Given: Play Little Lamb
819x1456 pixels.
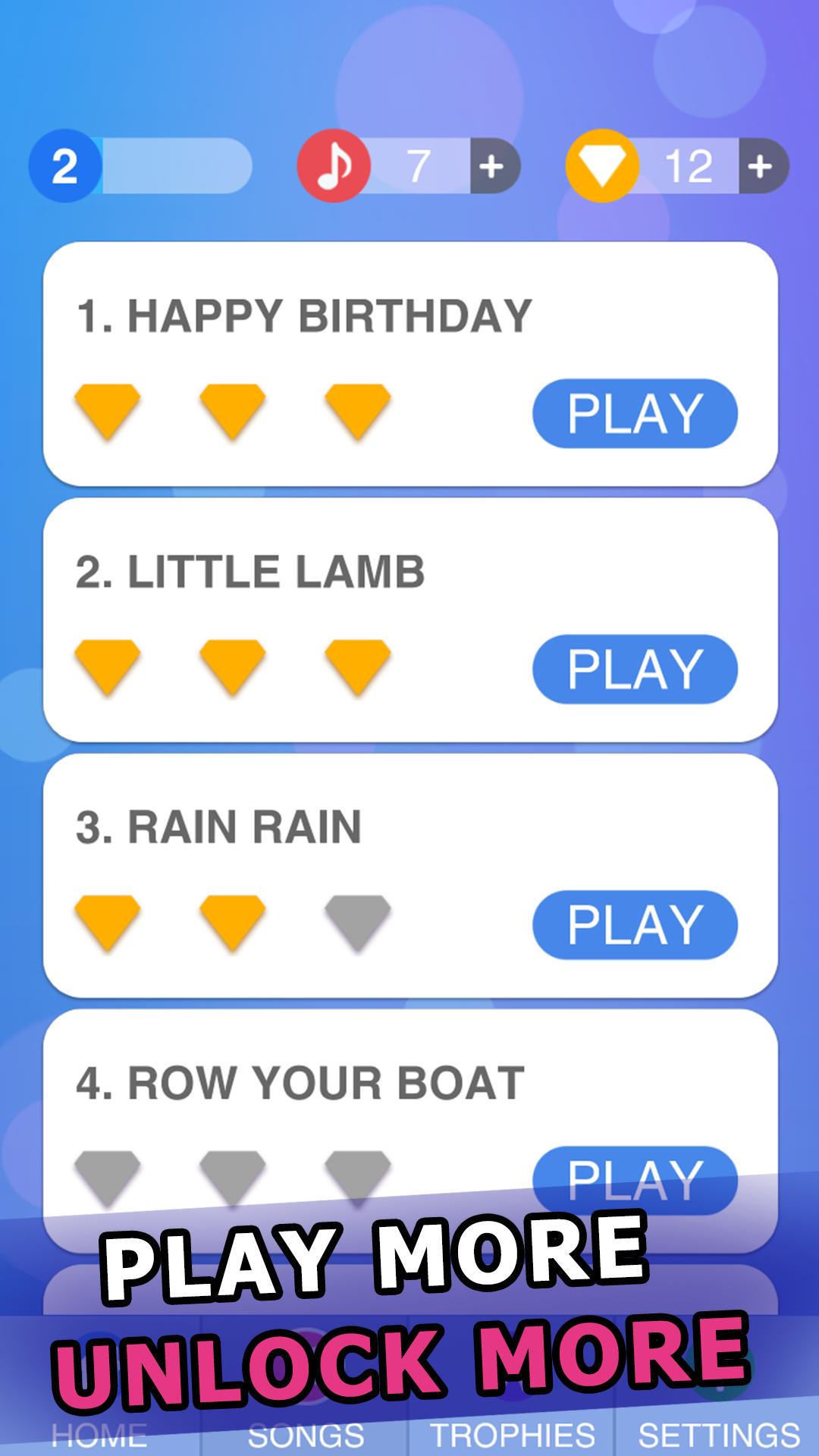Looking at the screenshot, I should pyautogui.click(x=635, y=667).
